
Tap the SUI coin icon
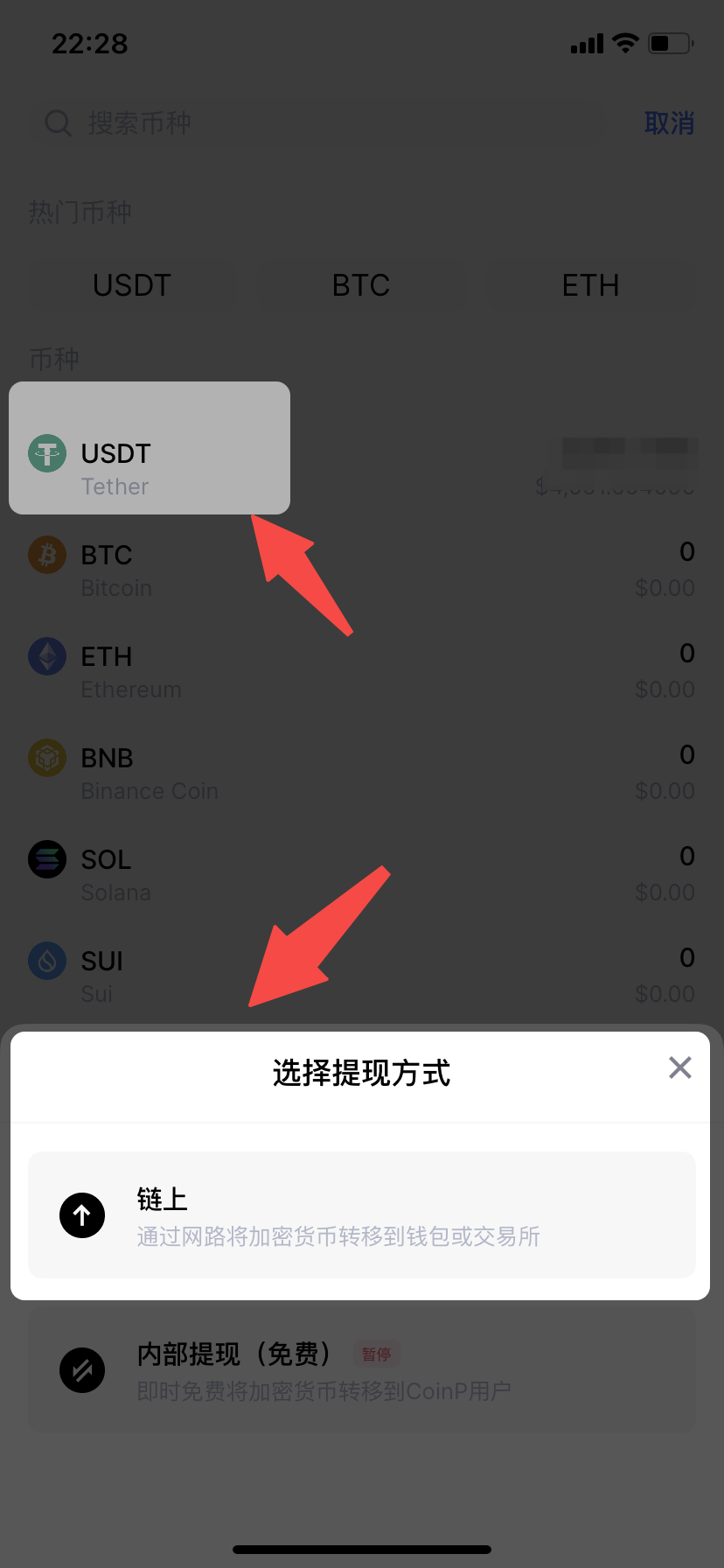46,961
